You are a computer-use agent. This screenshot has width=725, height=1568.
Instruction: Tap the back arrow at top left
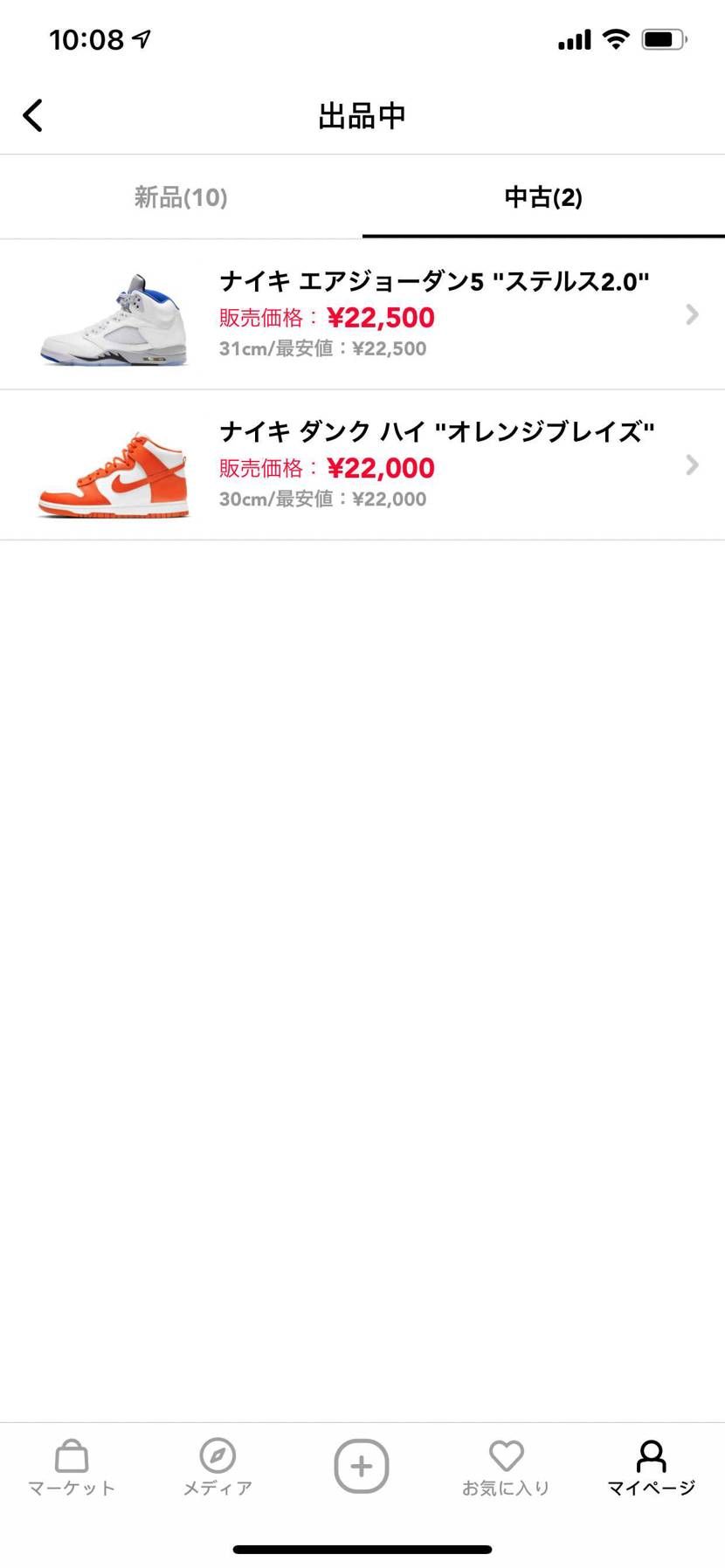32,114
